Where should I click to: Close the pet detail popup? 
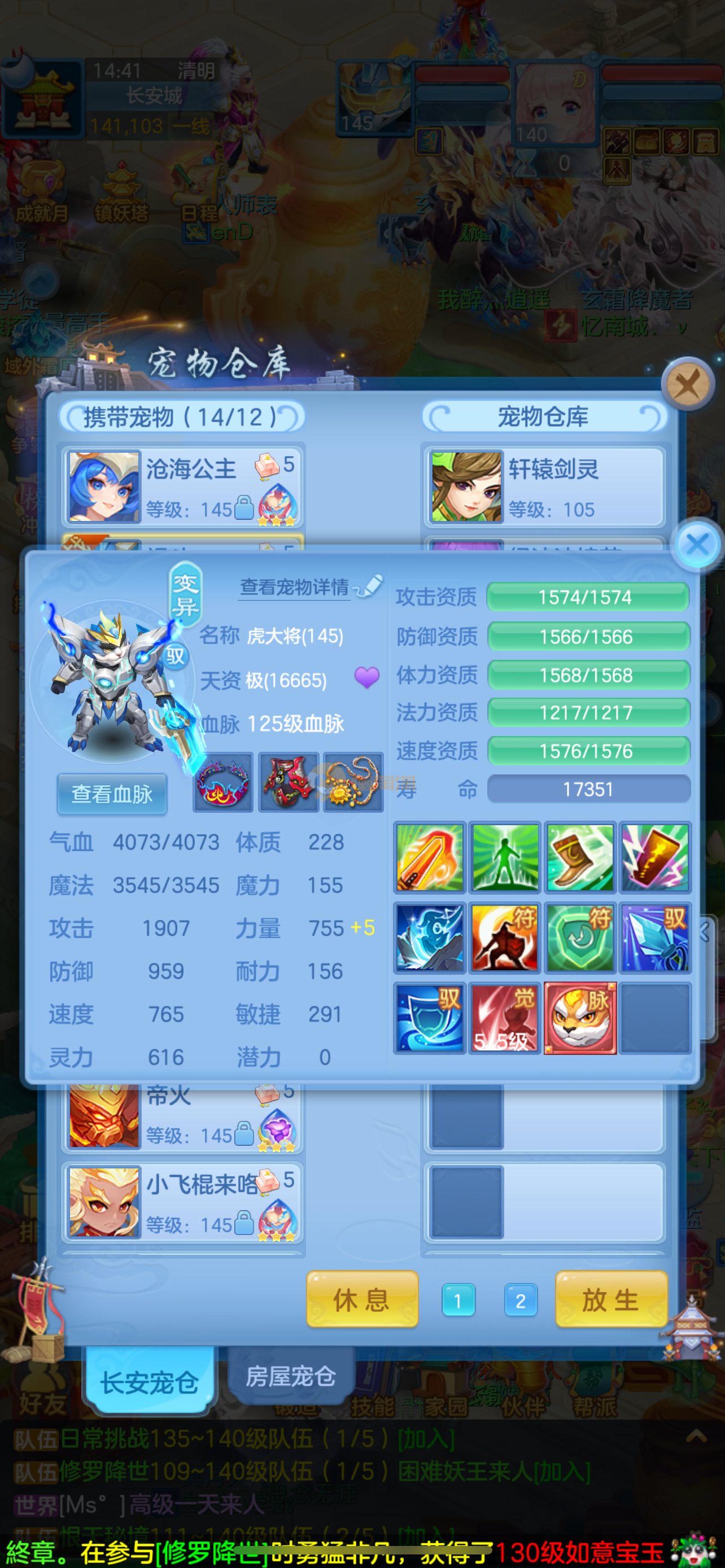(x=697, y=545)
